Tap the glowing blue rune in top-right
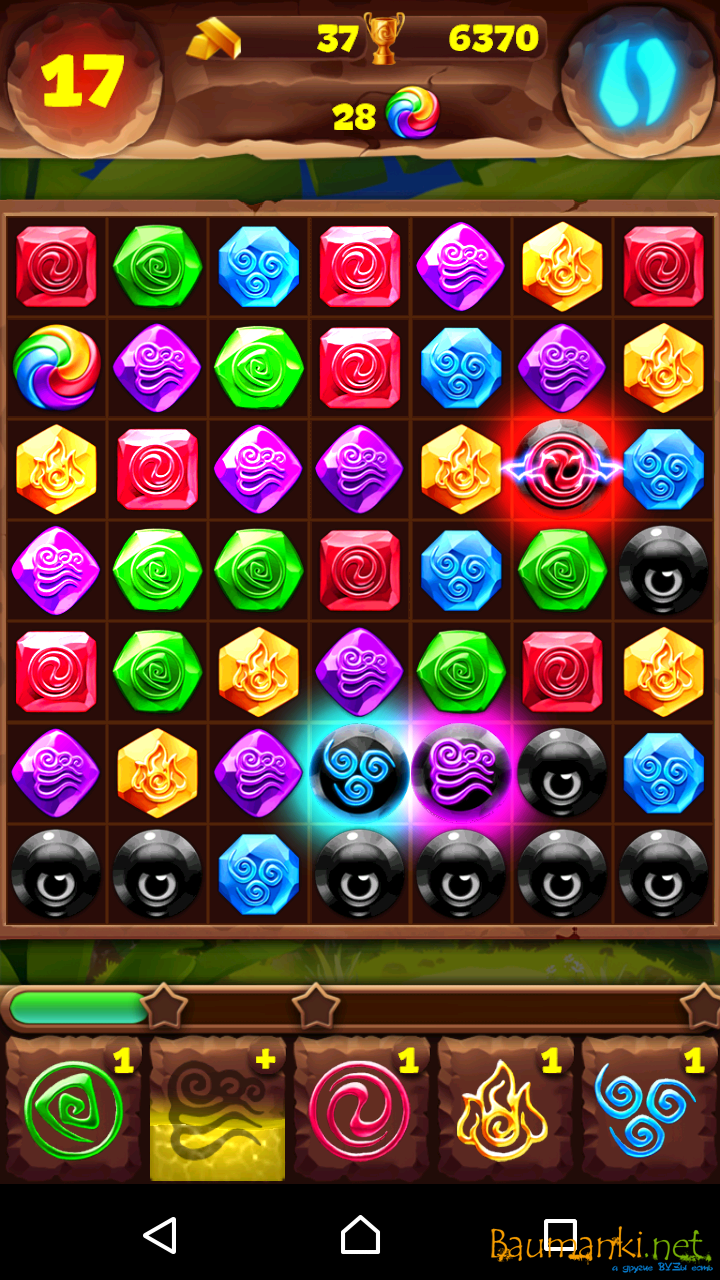This screenshot has height=1280, width=720. [637, 78]
